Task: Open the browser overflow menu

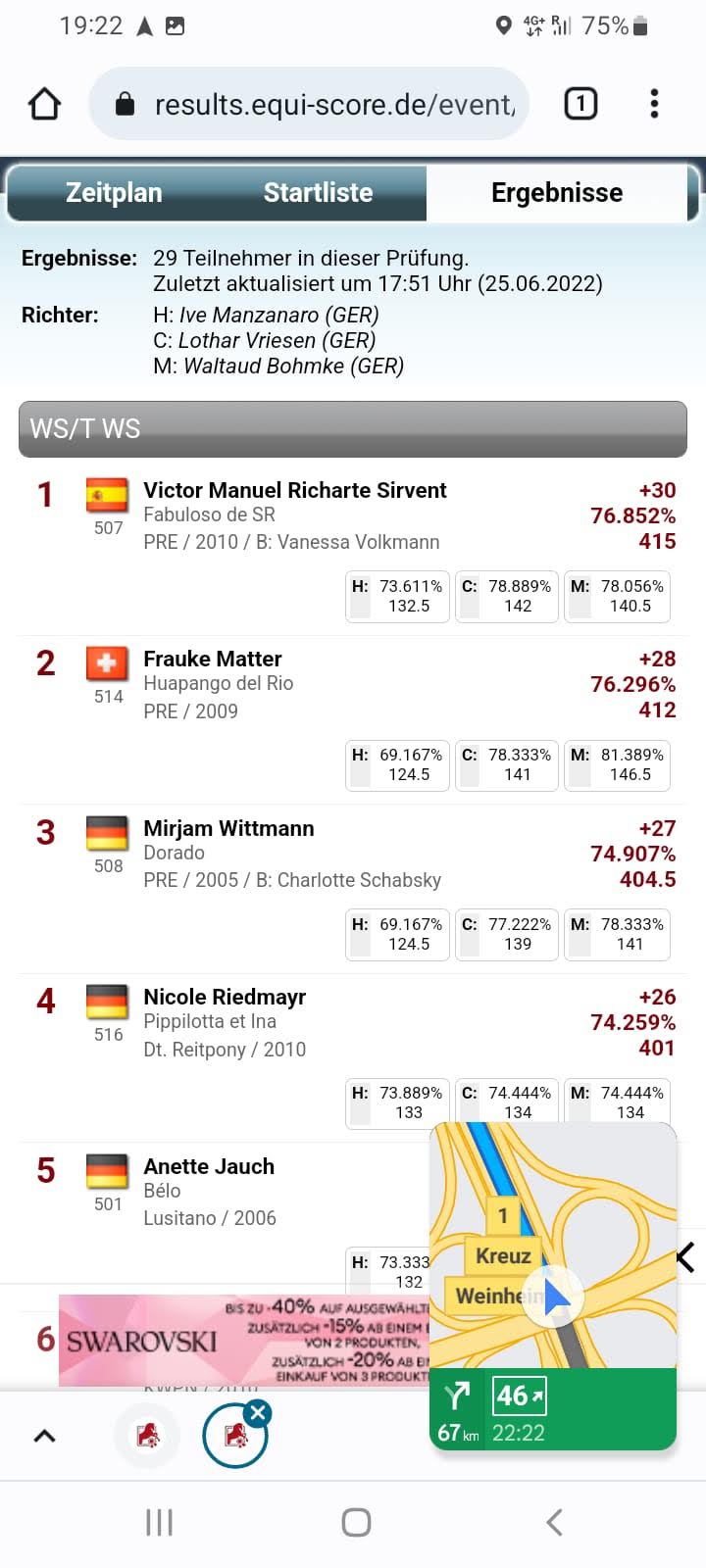Action: (654, 104)
